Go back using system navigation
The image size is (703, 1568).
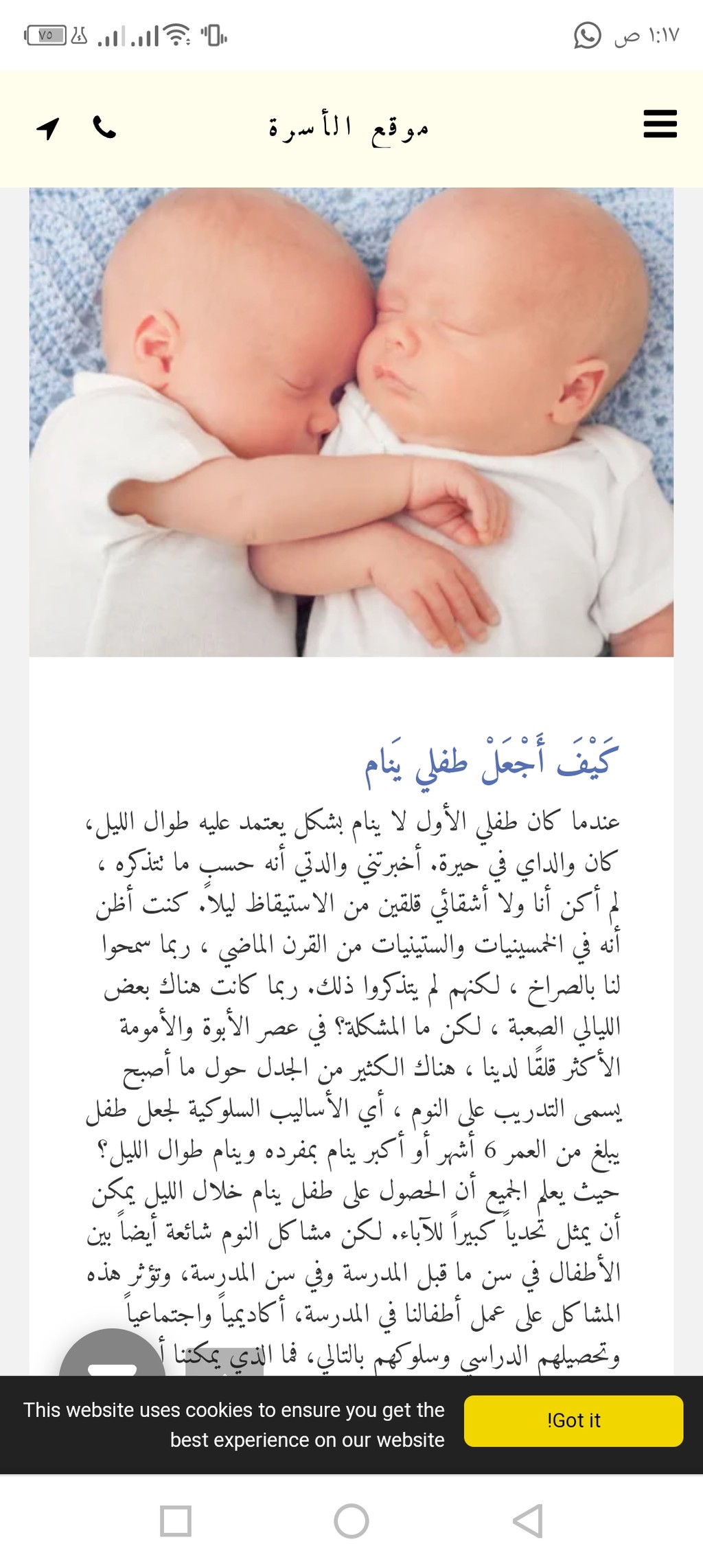(527, 1521)
